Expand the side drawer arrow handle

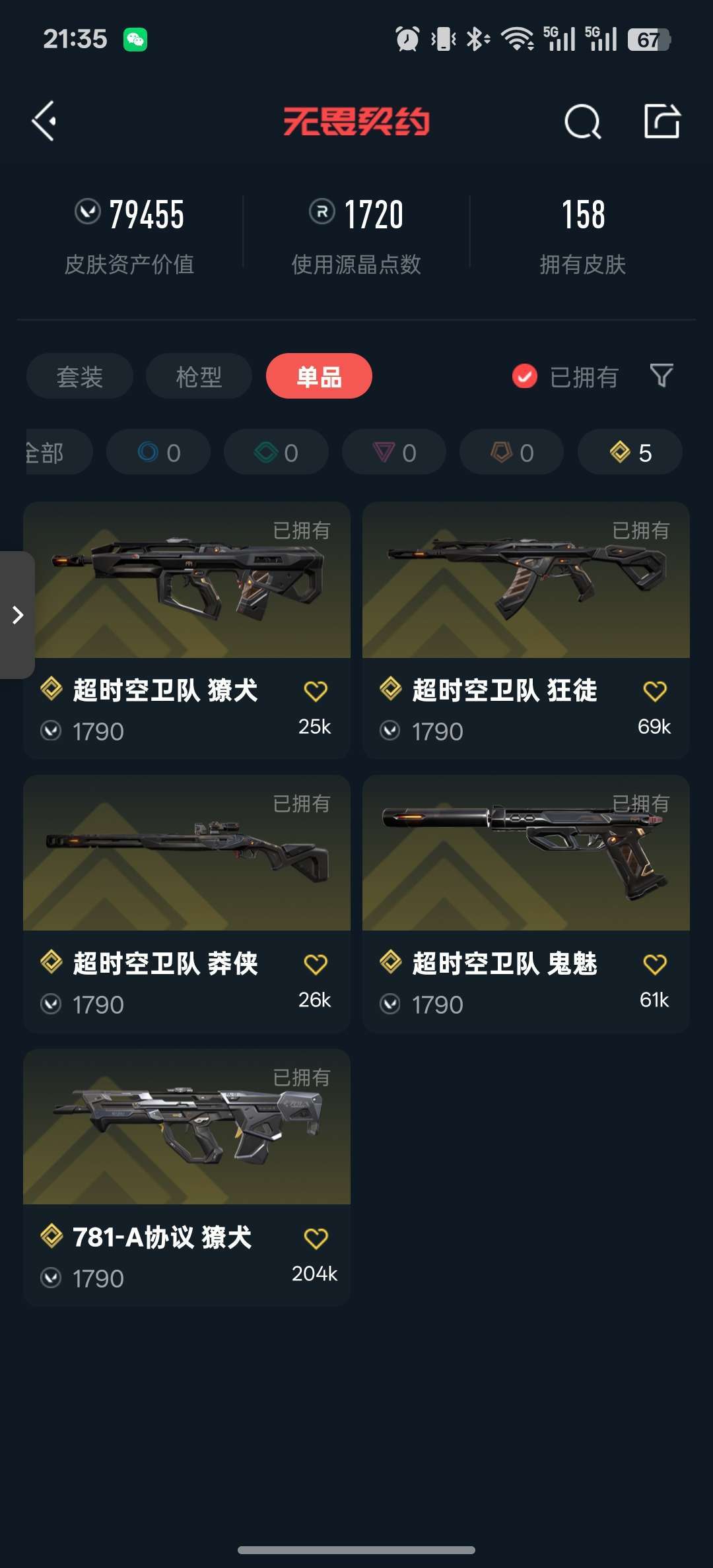pyautogui.click(x=18, y=615)
